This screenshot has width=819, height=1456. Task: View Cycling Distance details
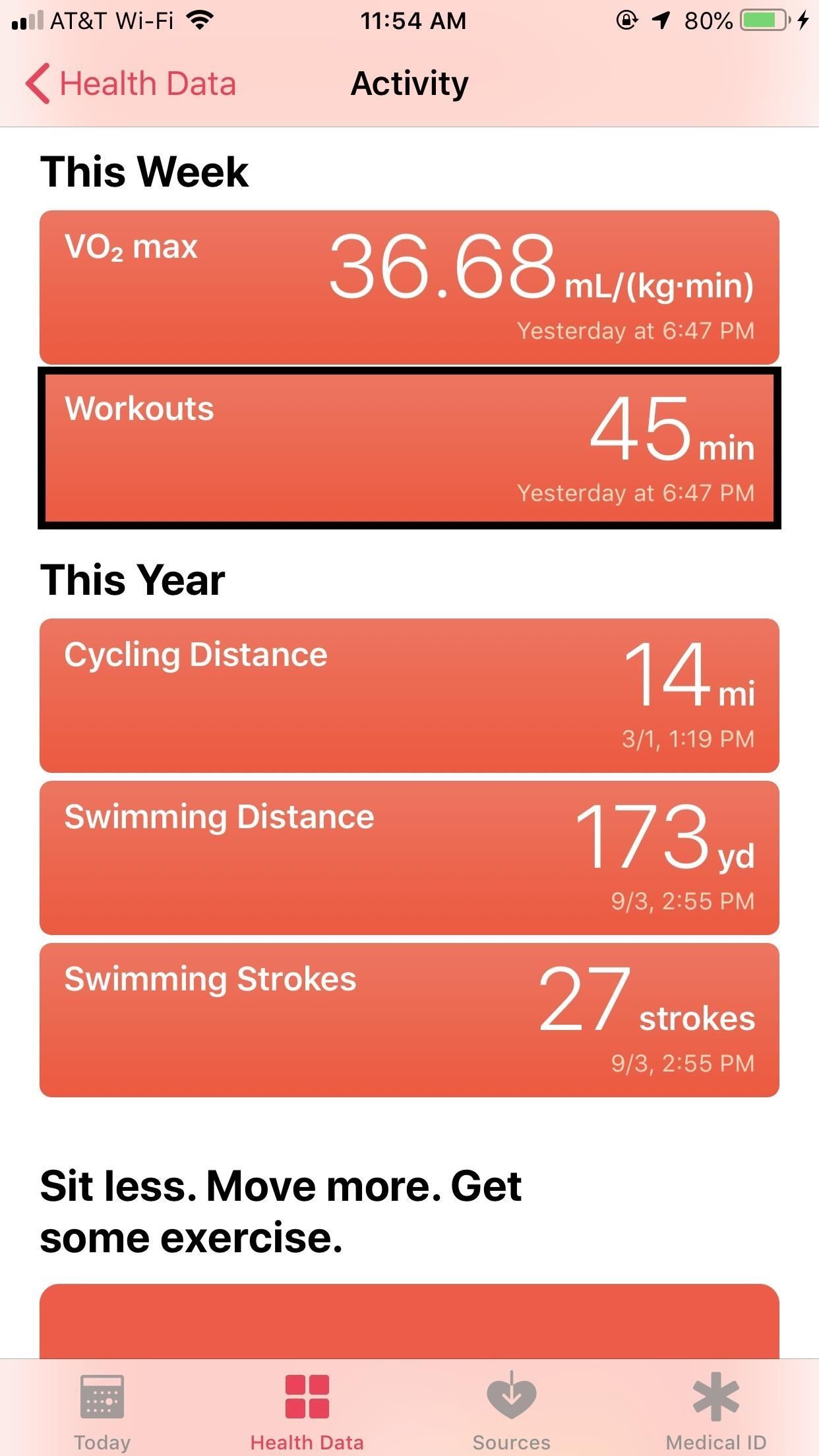point(409,695)
